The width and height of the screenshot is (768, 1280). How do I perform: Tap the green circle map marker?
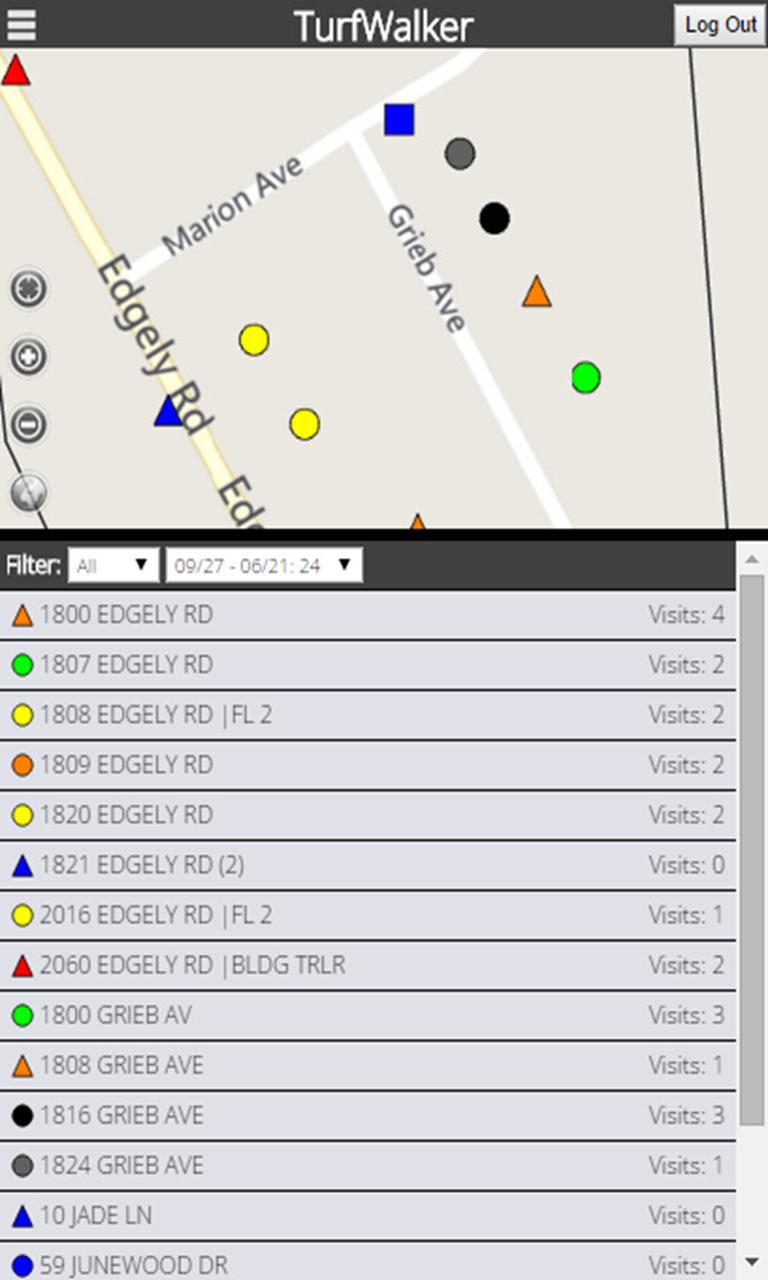[586, 377]
